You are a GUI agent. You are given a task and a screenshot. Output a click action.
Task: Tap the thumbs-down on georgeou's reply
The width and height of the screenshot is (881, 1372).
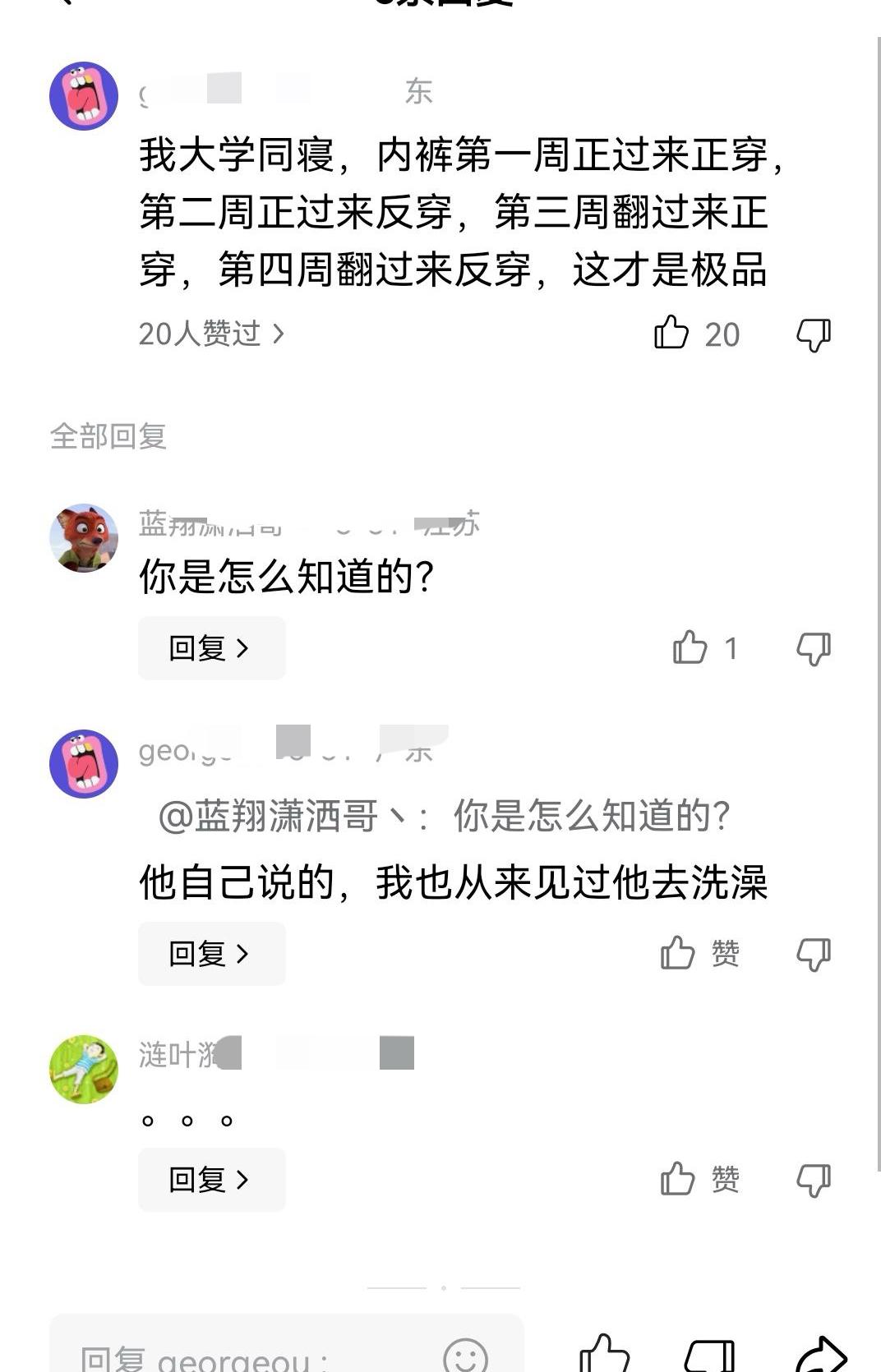(x=812, y=953)
